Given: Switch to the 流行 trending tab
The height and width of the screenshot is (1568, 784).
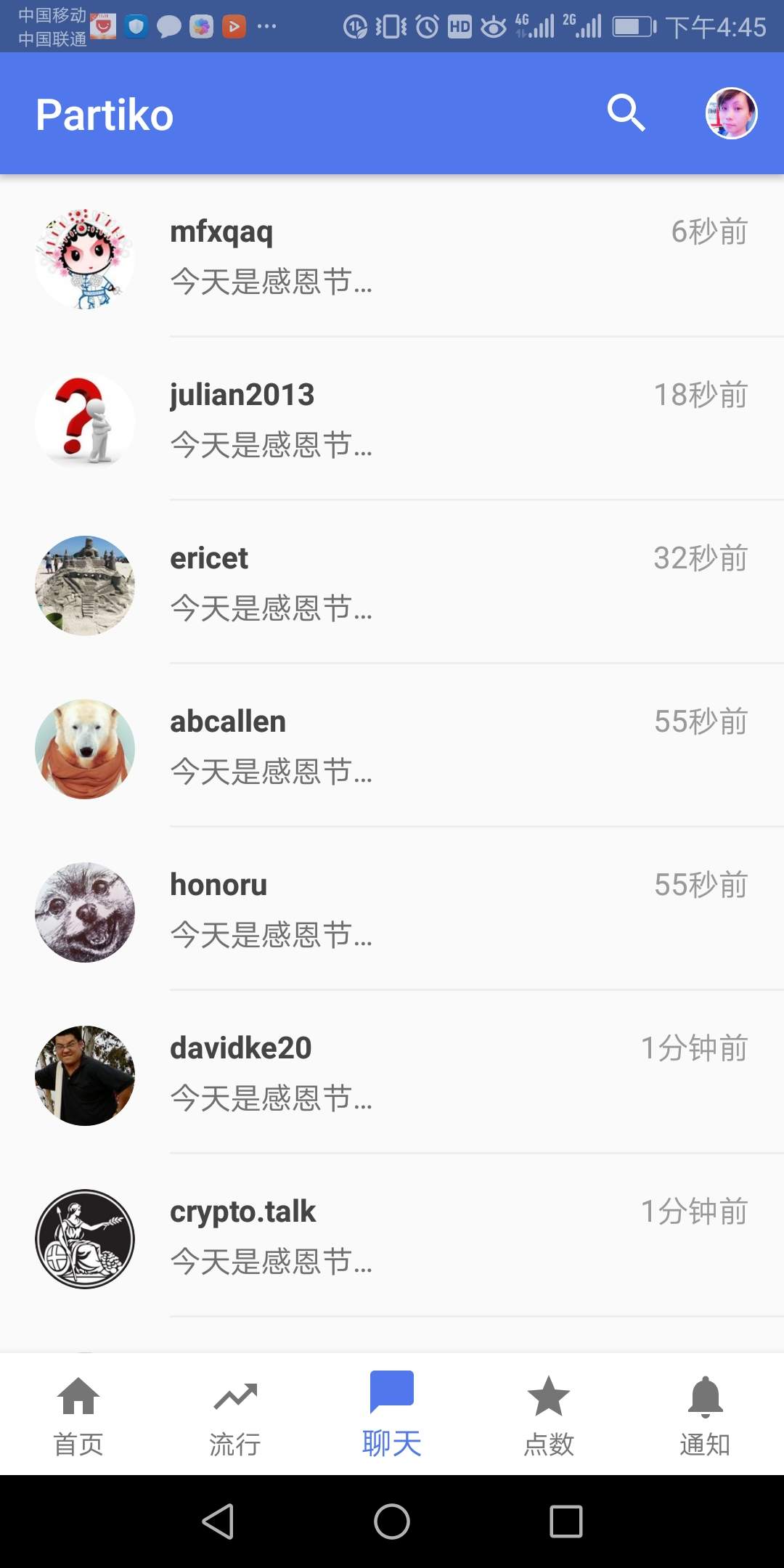Looking at the screenshot, I should (235, 1414).
